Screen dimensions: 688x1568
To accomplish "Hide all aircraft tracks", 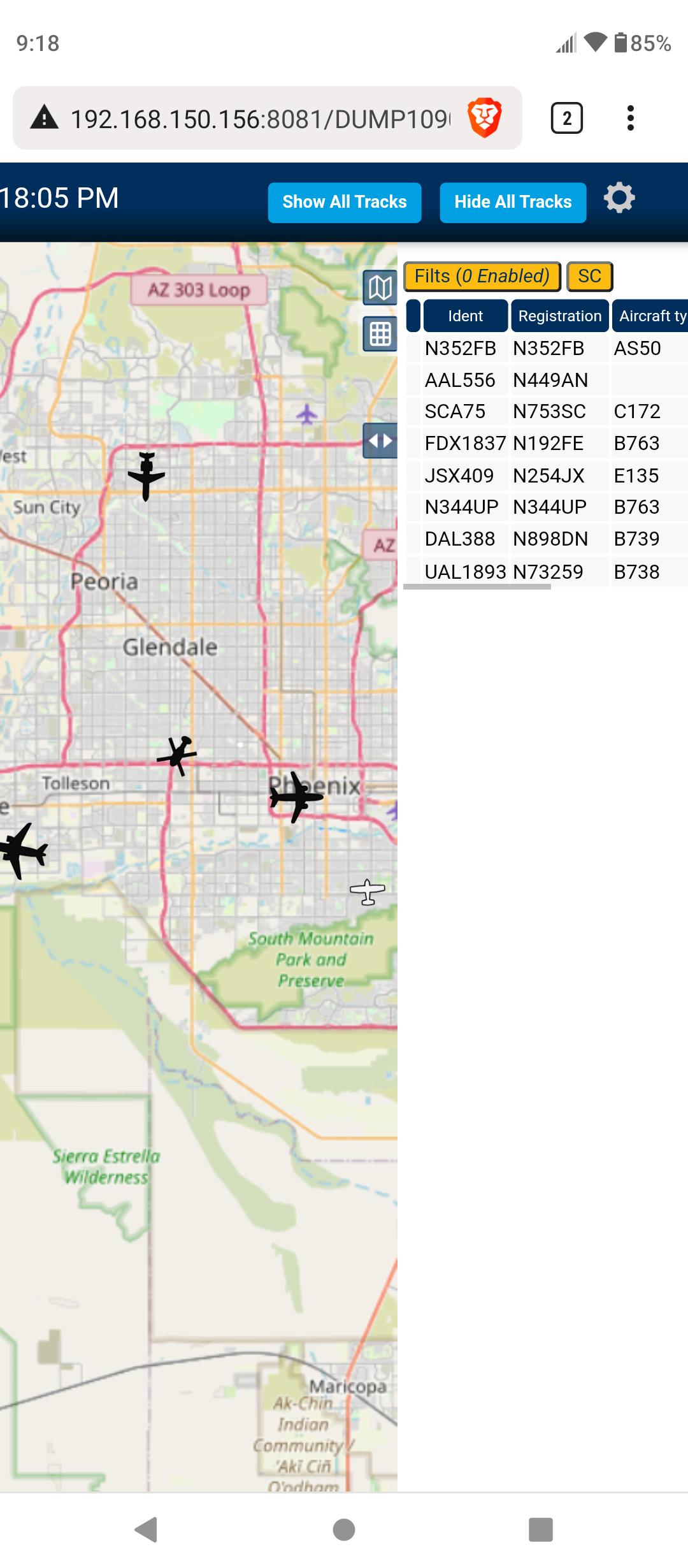I will (513, 202).
